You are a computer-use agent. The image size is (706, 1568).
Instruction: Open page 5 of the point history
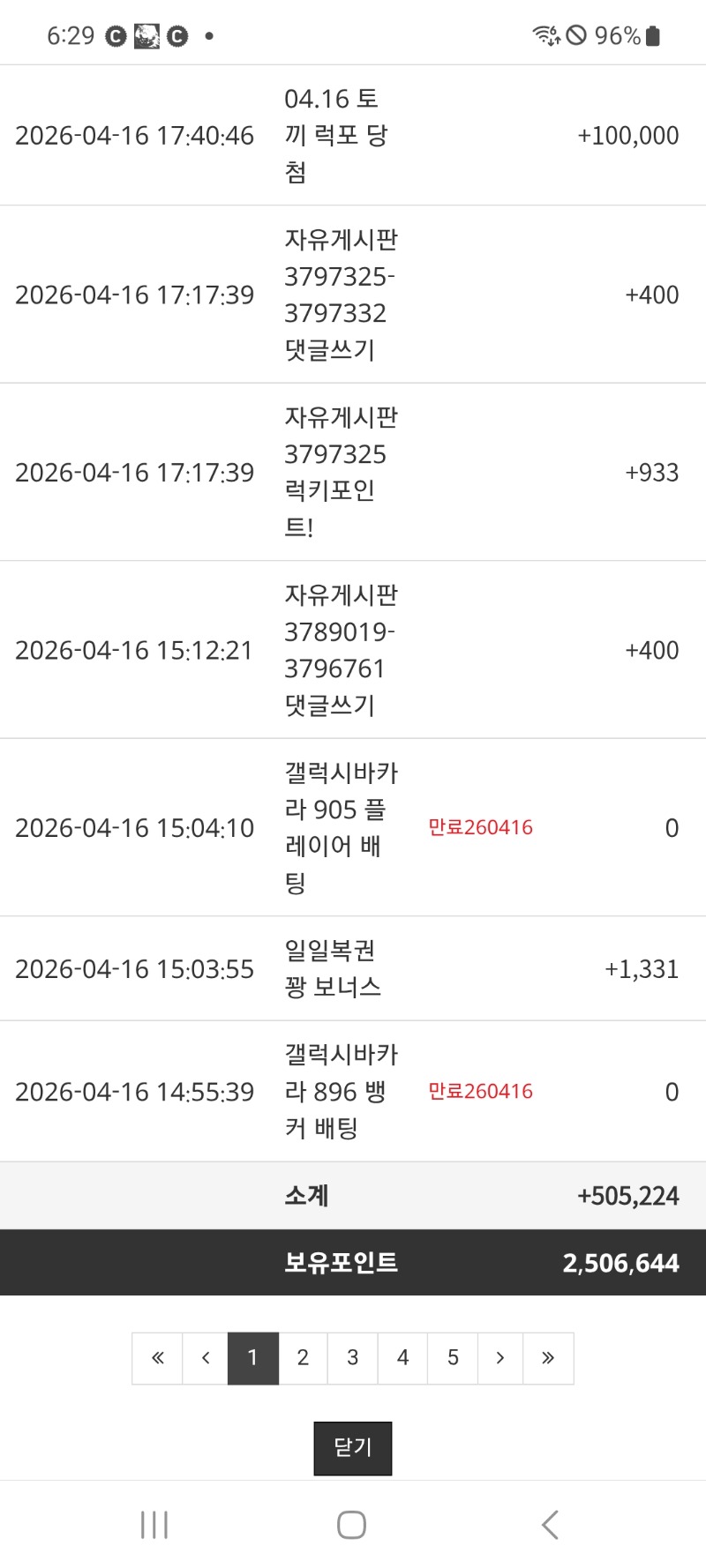[x=453, y=1358]
